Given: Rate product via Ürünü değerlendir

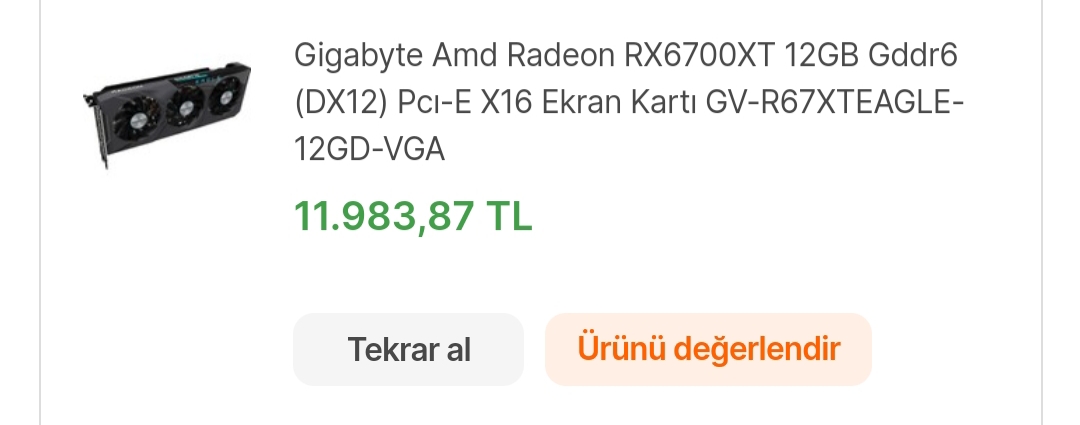Looking at the screenshot, I should [708, 350].
